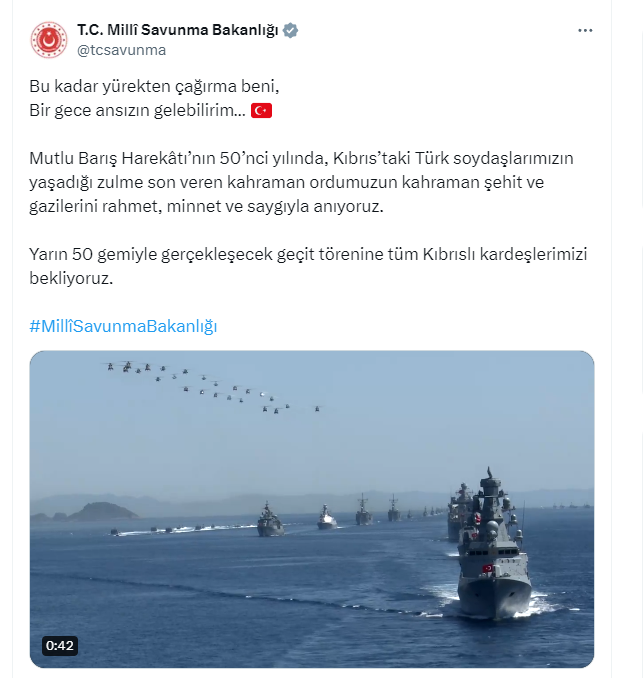Open T.C. Millî Savunma Bakanlığı profile picture
The image size is (643, 678).
(x=47, y=40)
